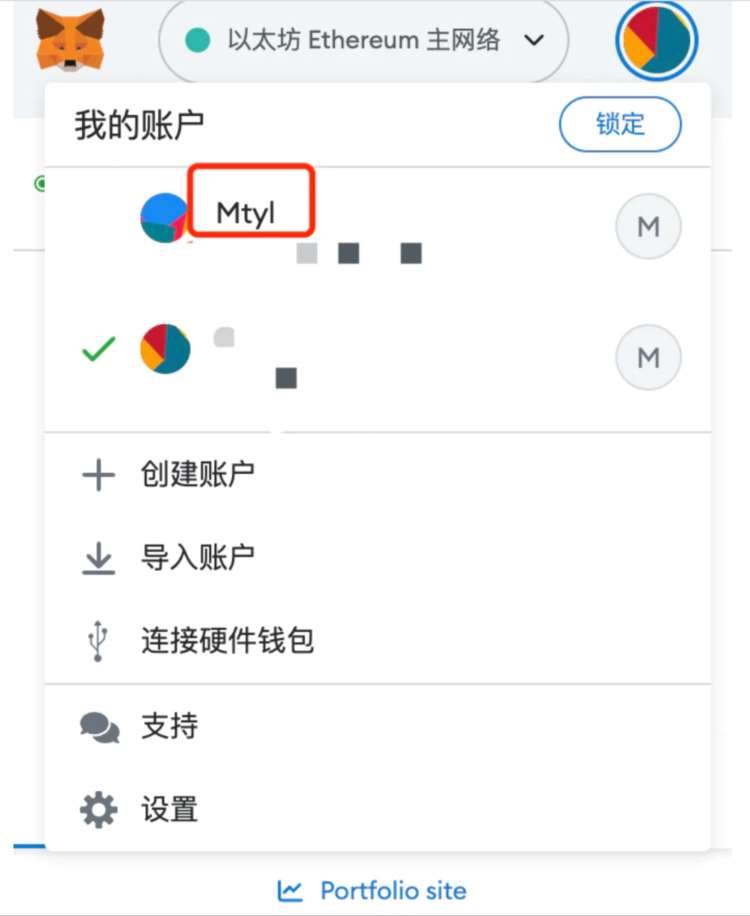This screenshot has height=916, width=750.
Task: Click the chevron arrow in the network selector
Action: pyautogui.click(x=535, y=41)
